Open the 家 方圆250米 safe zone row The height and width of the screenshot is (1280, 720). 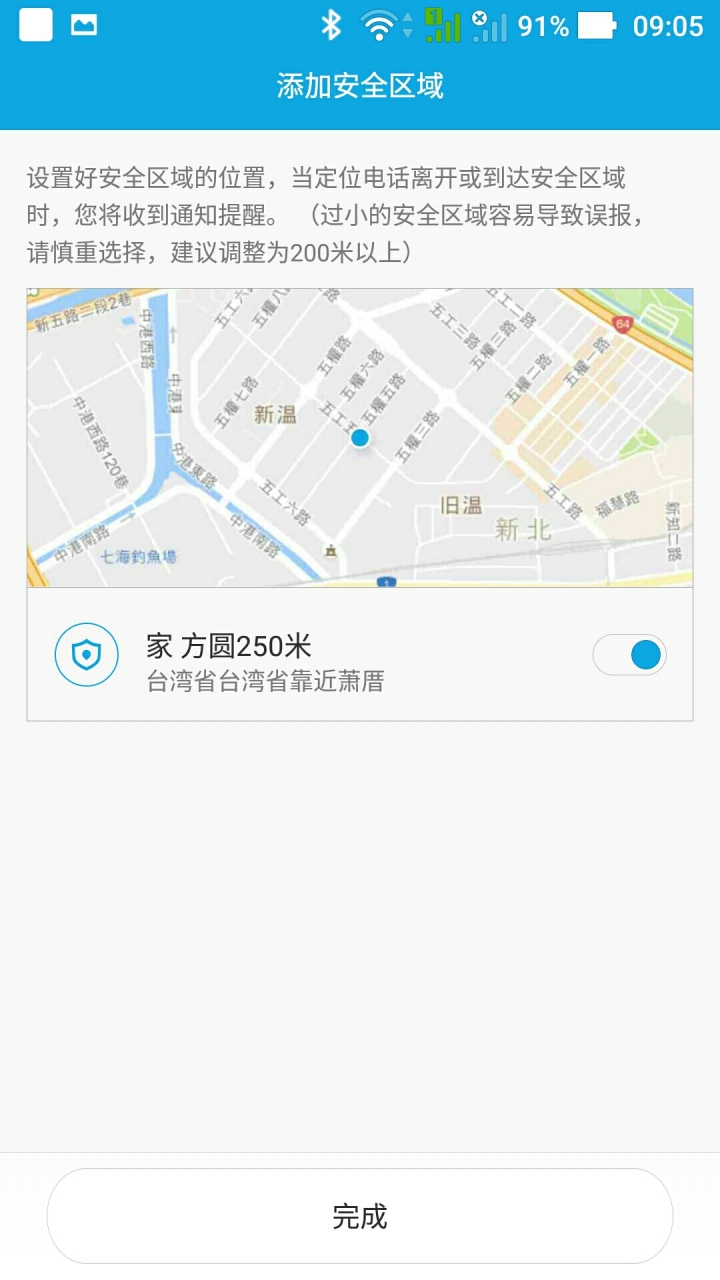[360, 654]
